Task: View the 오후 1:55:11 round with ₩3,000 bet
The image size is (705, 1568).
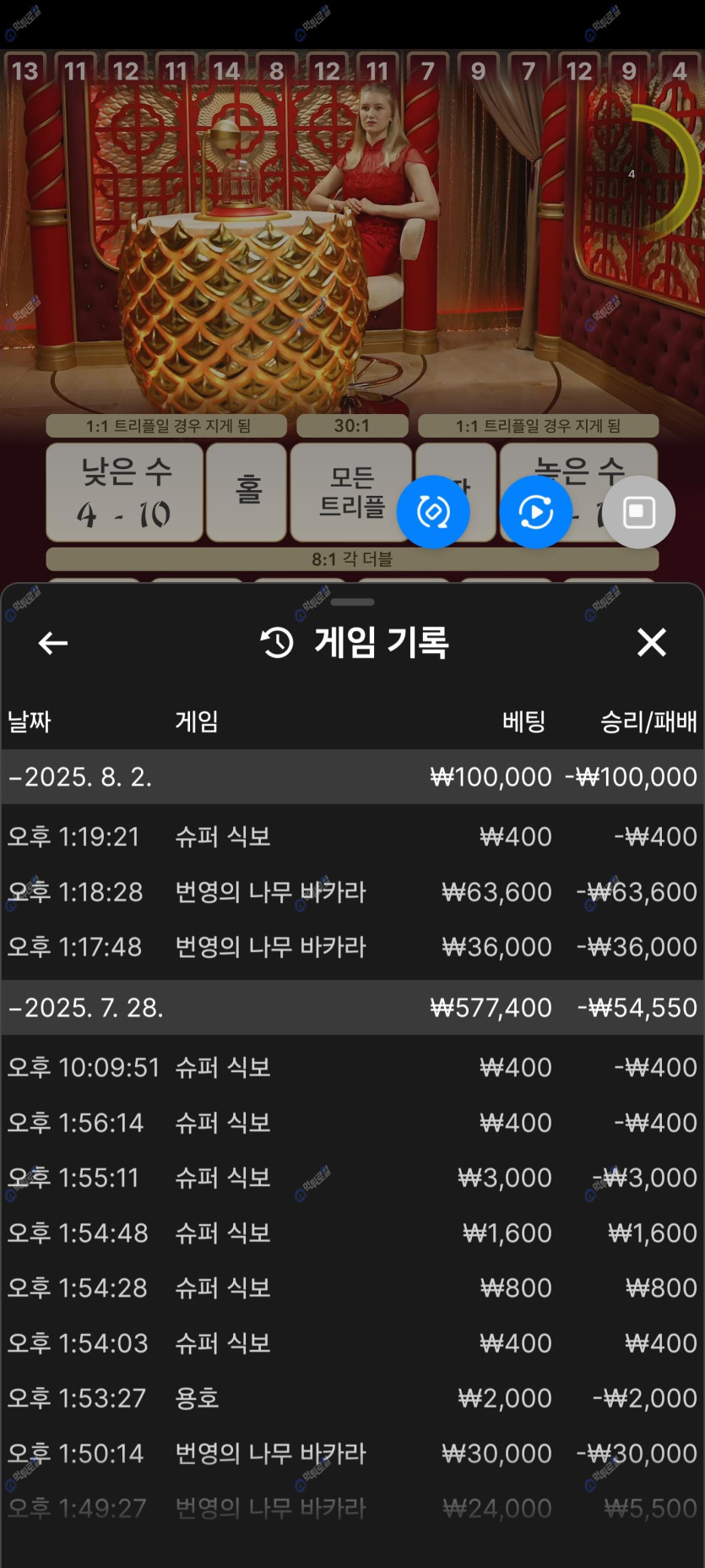Action: 352,1177
